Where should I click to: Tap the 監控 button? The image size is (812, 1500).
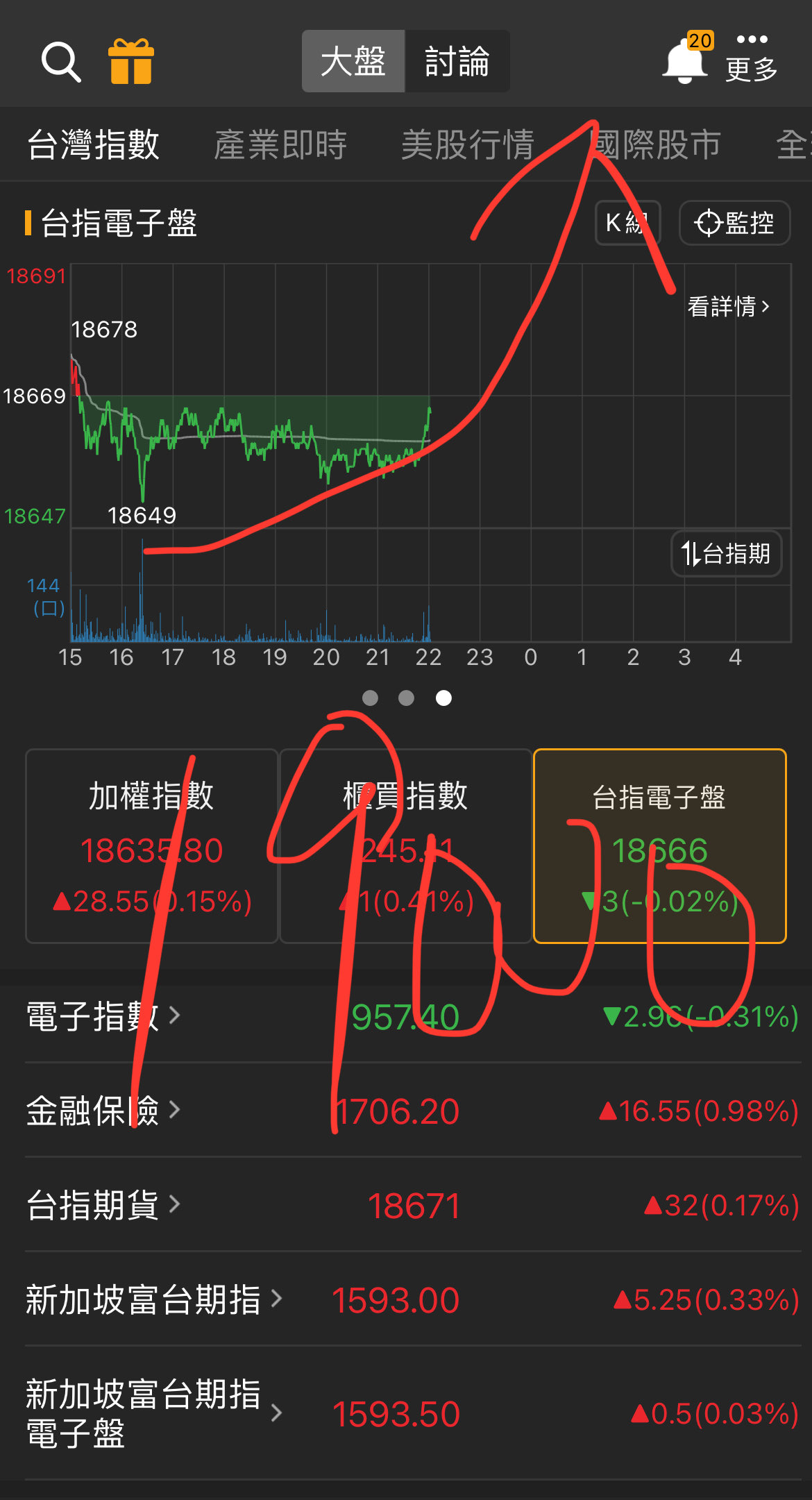coord(734,223)
